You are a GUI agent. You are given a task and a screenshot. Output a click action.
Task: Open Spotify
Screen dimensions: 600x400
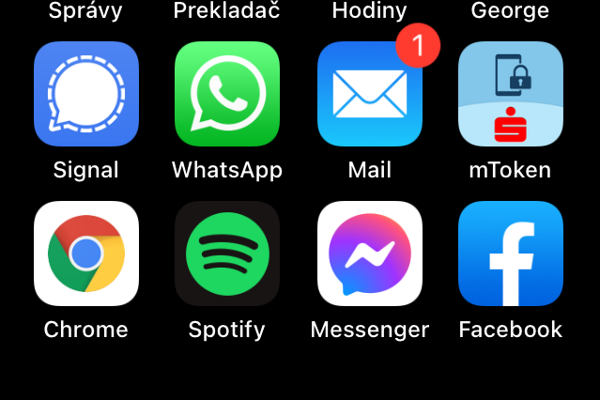[227, 253]
